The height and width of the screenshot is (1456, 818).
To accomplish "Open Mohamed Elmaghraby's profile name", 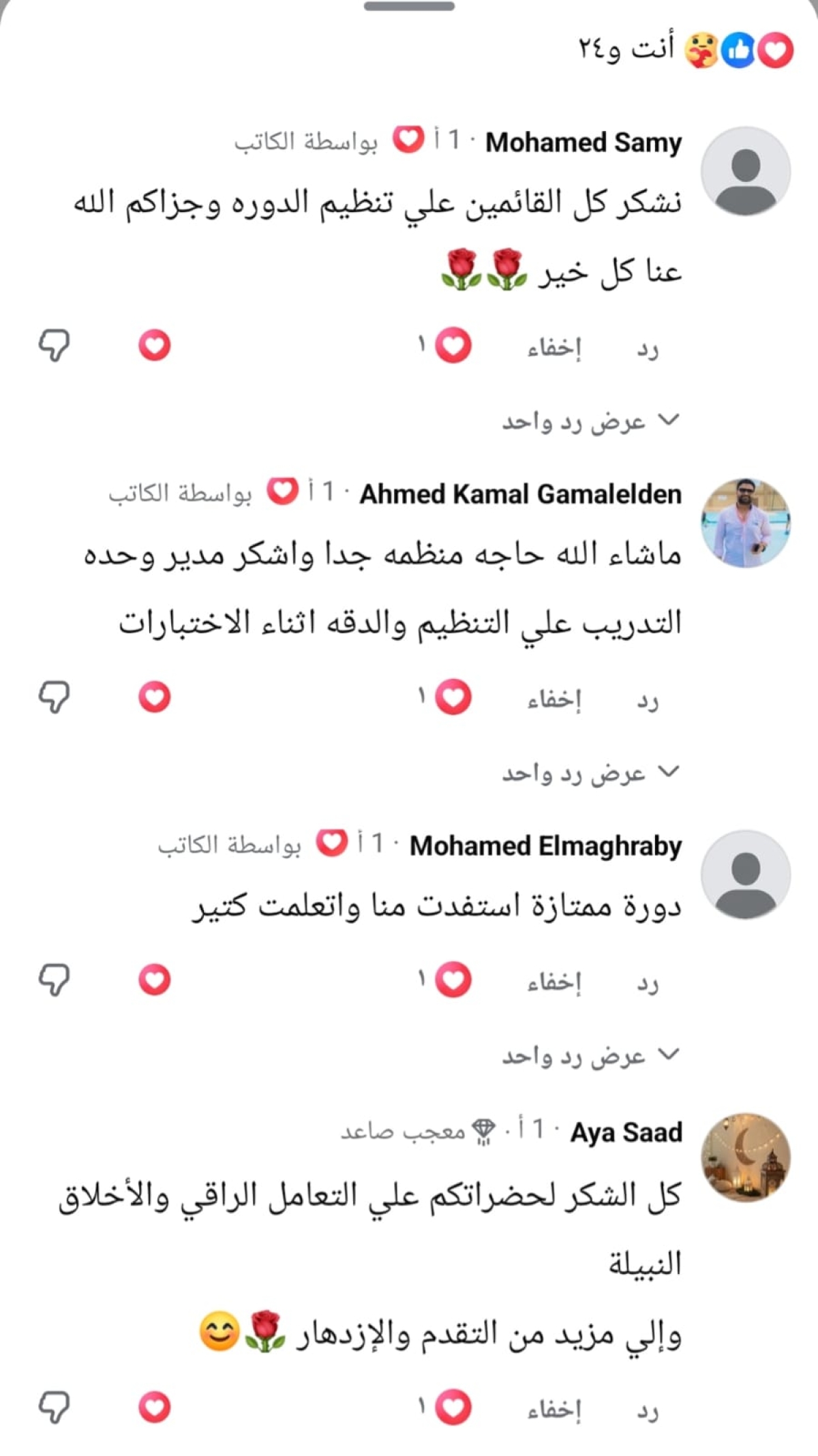I will pyautogui.click(x=545, y=846).
